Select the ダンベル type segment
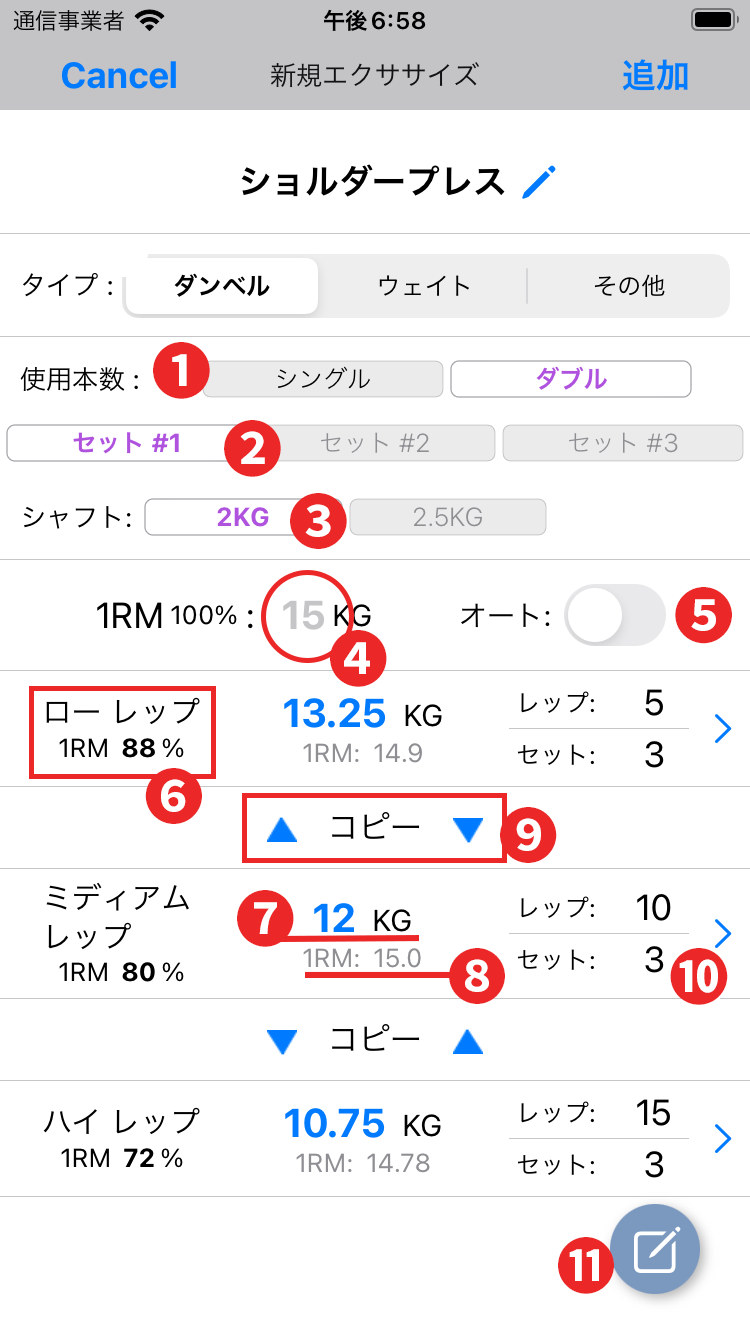 coord(222,286)
